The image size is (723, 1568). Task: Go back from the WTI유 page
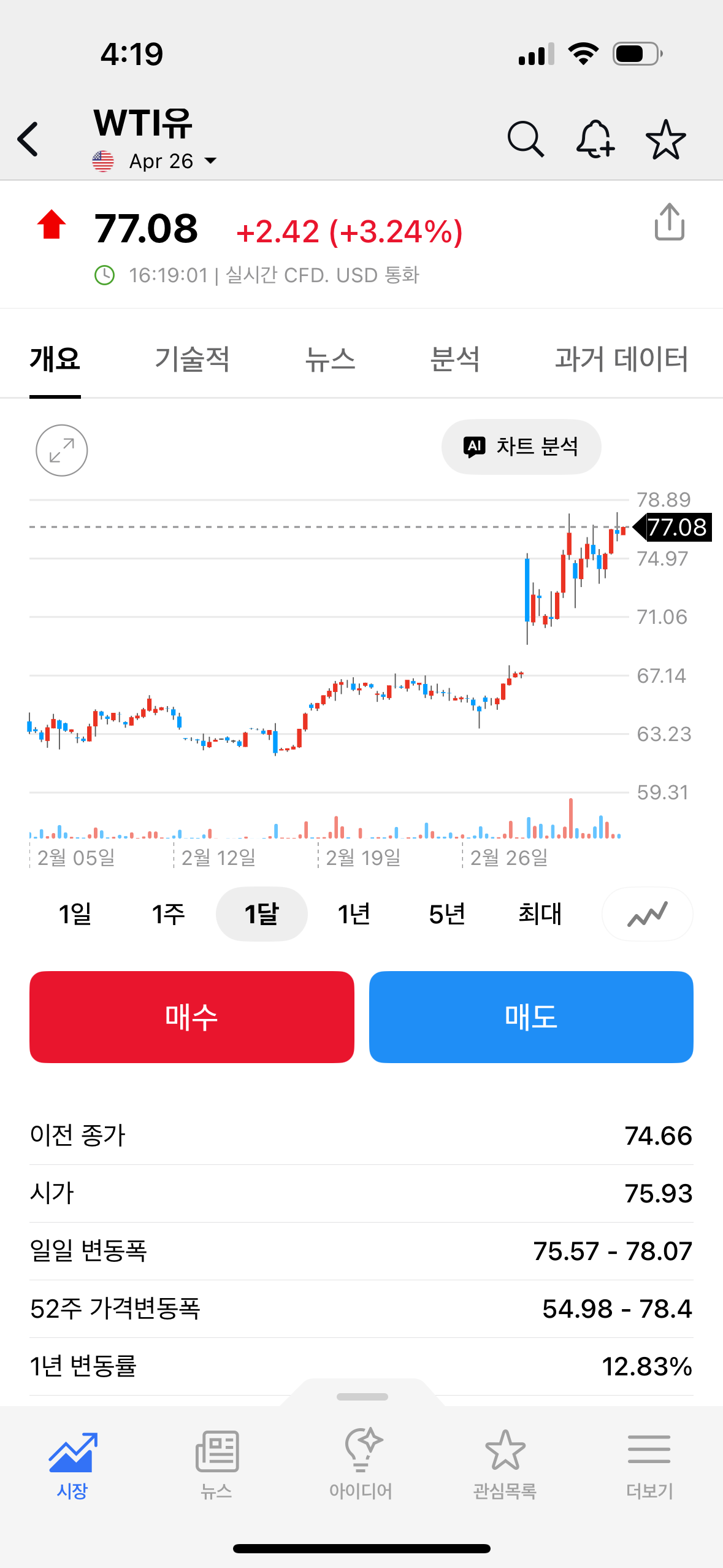tap(28, 139)
